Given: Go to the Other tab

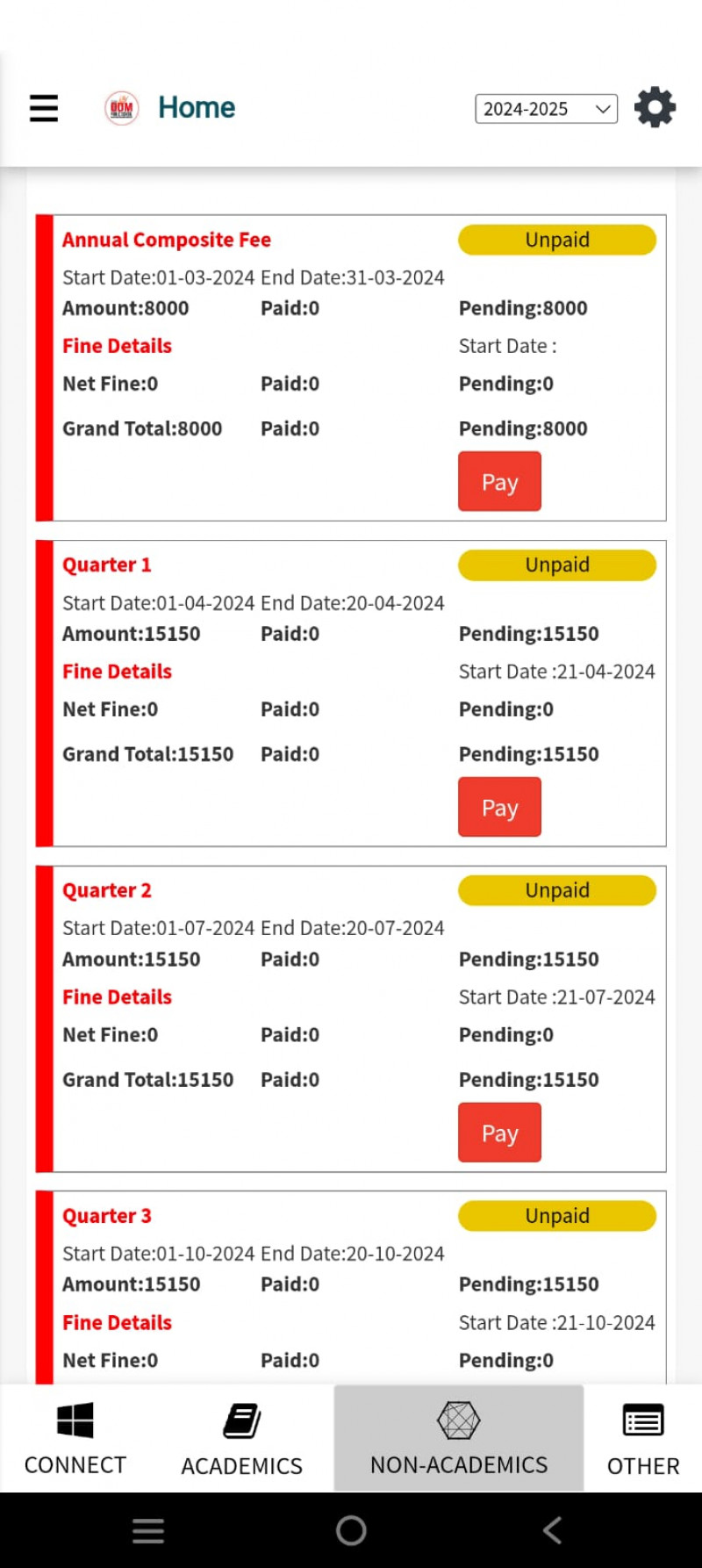Looking at the screenshot, I should 642,1438.
